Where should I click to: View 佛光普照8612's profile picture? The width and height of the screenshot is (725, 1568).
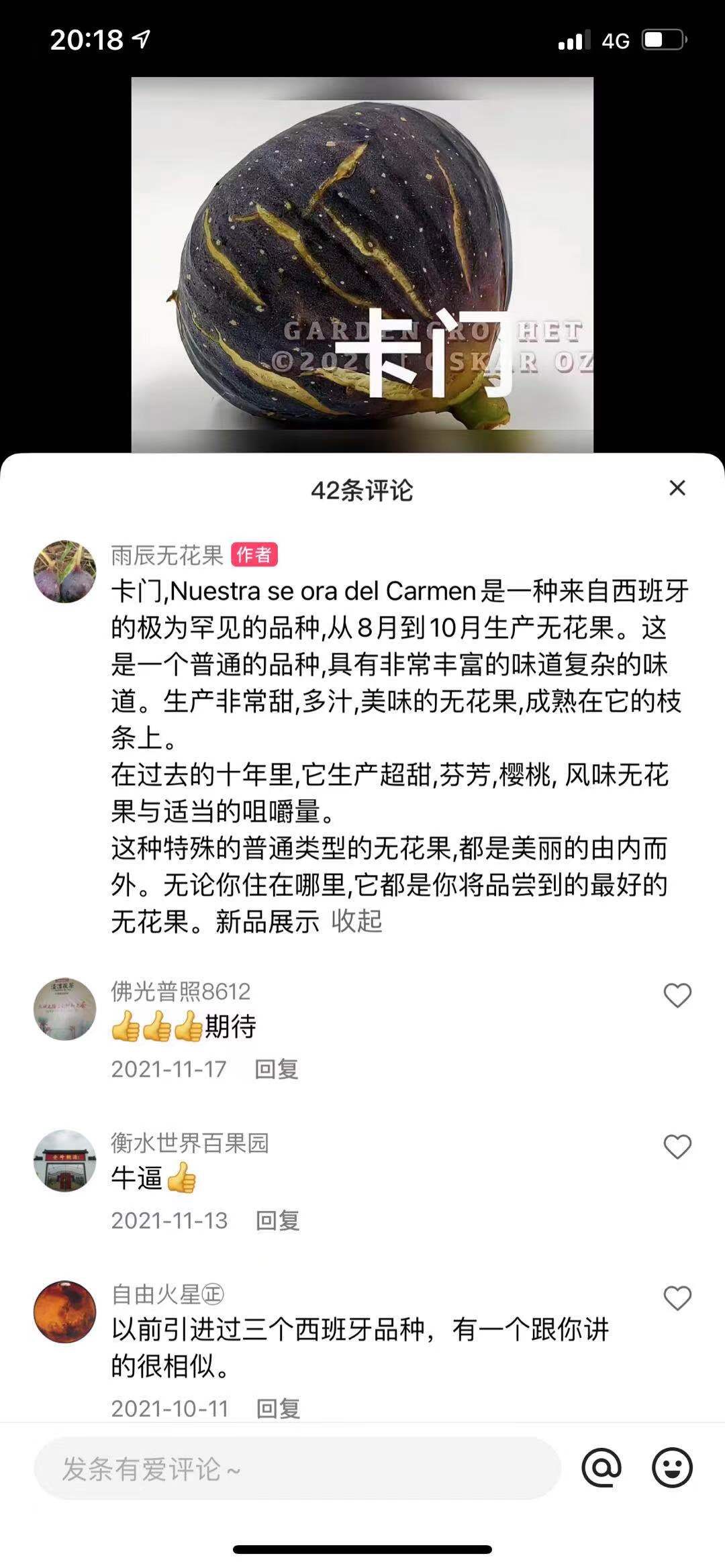click(x=64, y=1009)
